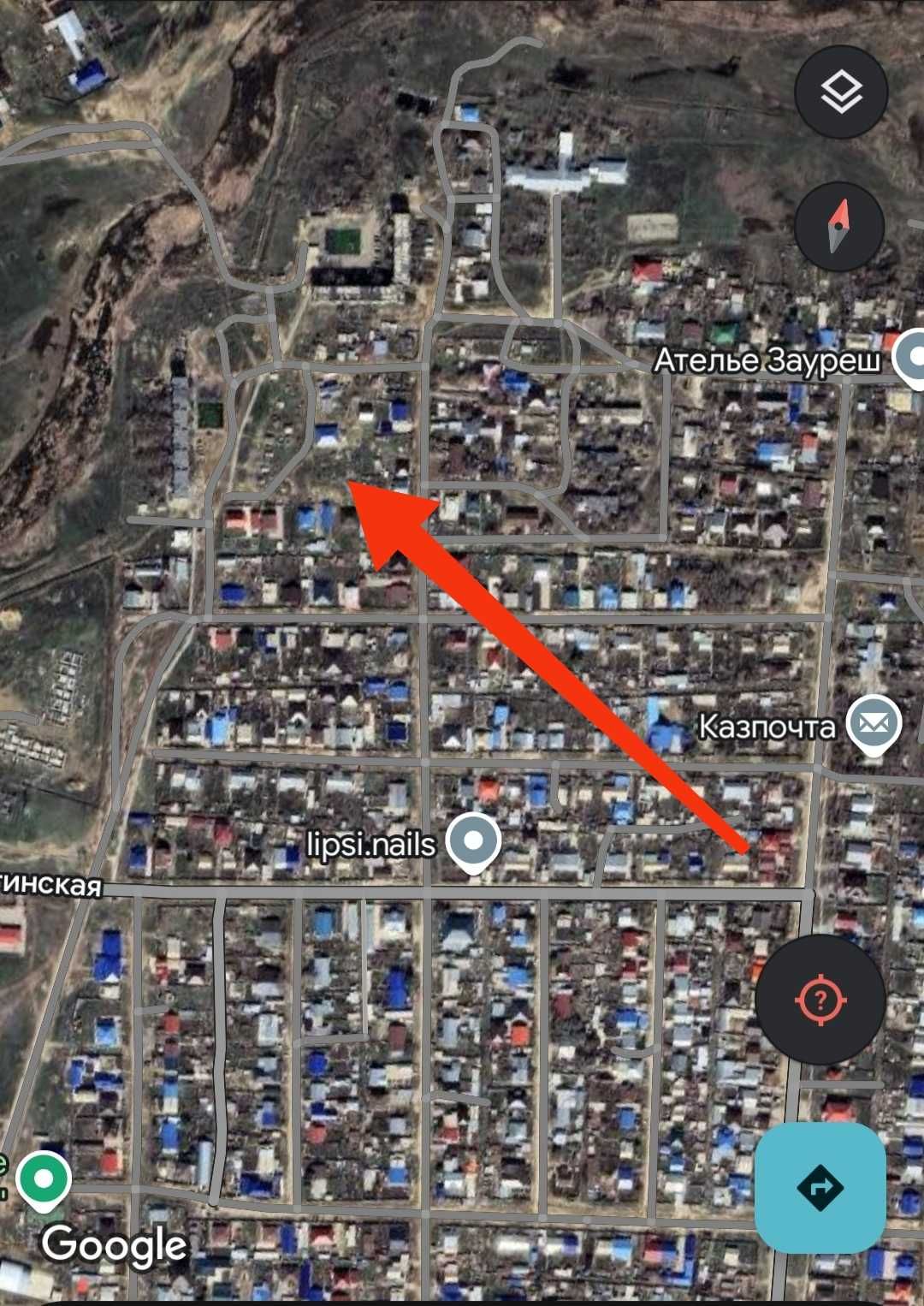Viewport: 924px width, 1306px height.
Task: Select the Казпочта post office marker
Action: pos(874,725)
